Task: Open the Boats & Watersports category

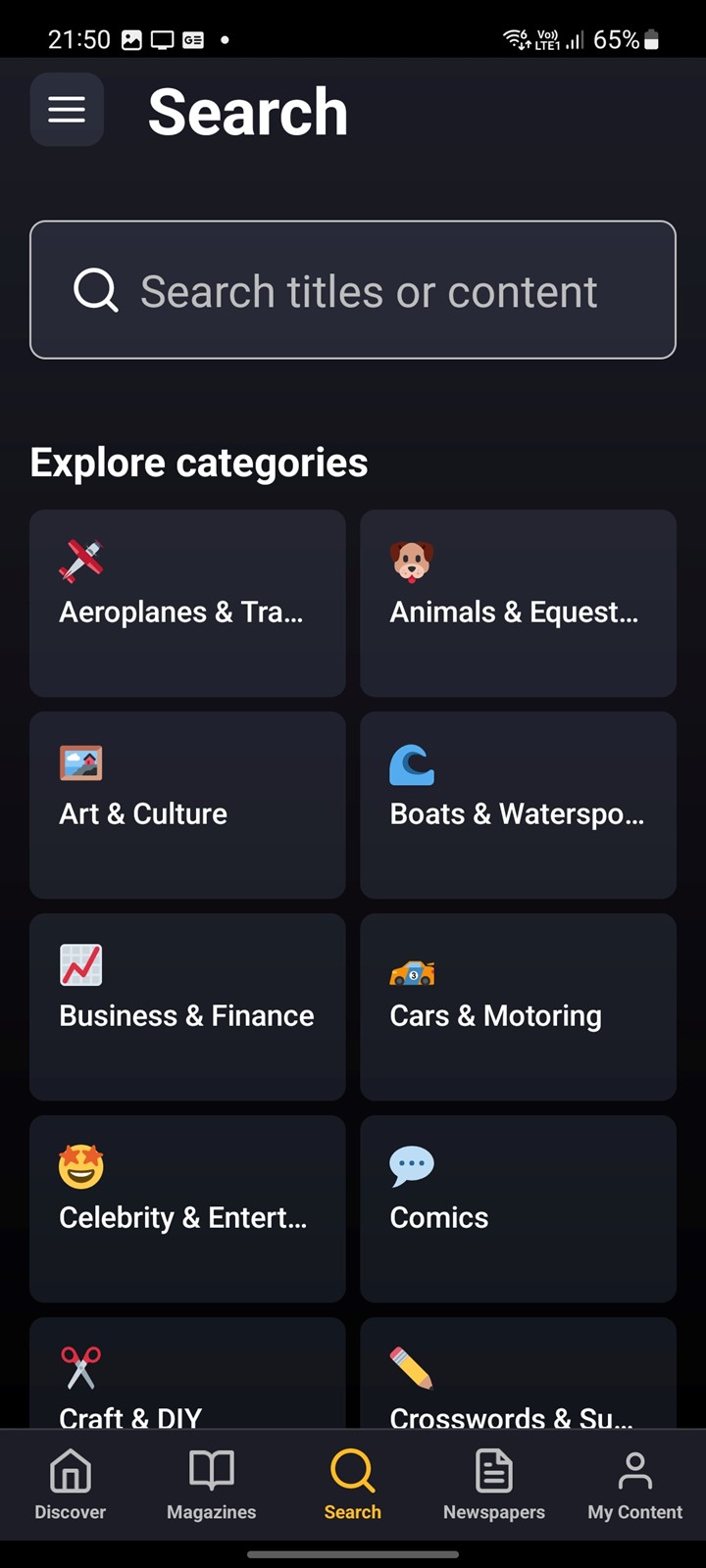Action: pos(518,805)
